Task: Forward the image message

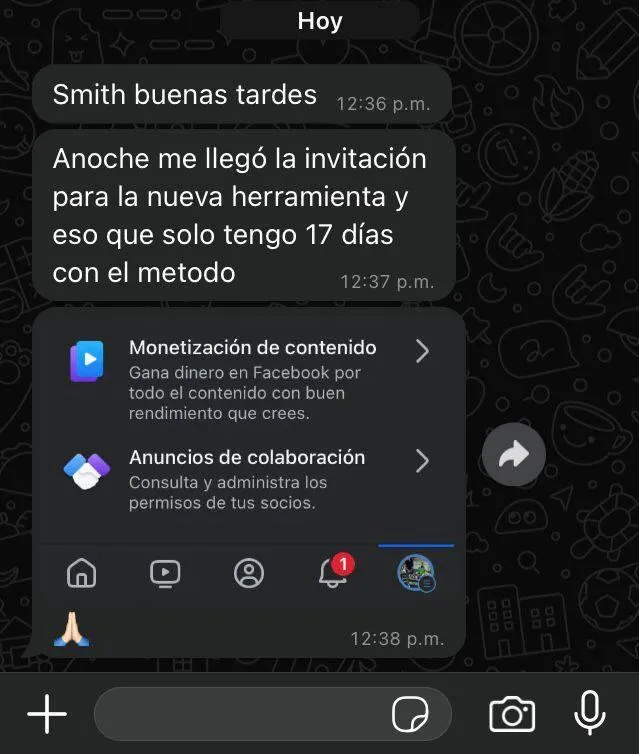Action: 513,456
